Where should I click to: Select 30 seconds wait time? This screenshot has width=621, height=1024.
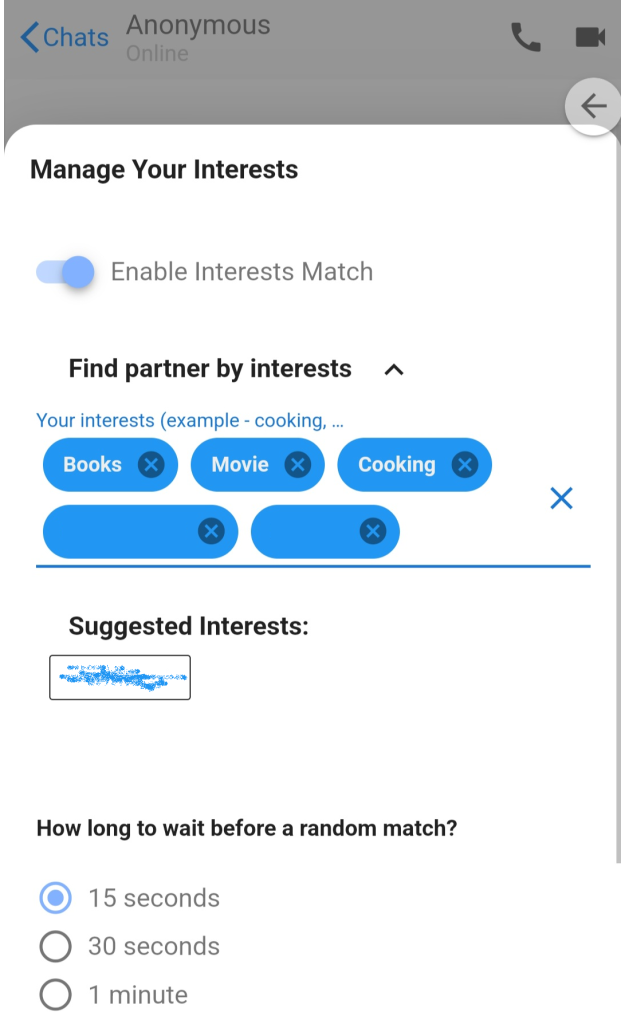[x=56, y=946]
